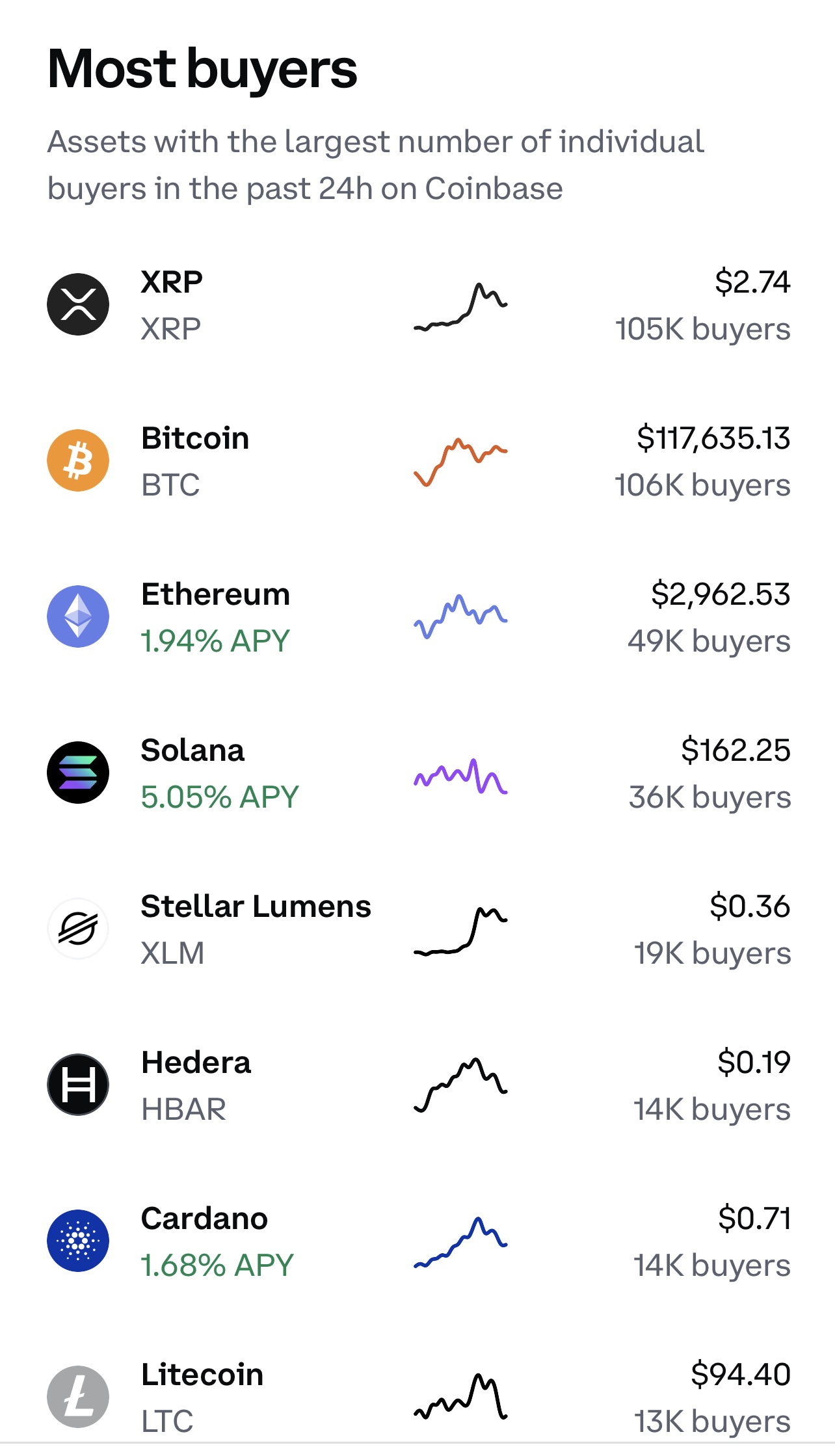Open the Bitcoin BTC row

[417, 460]
